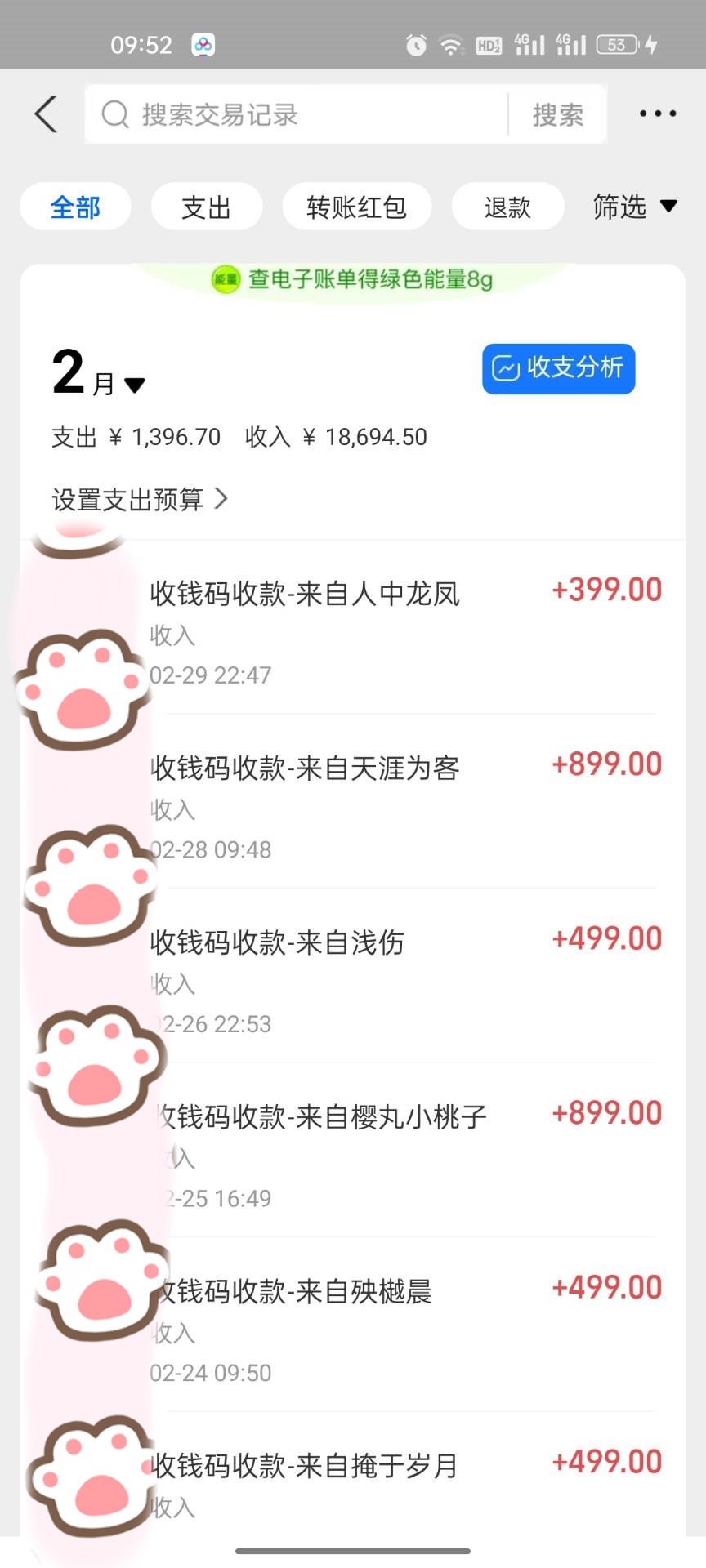Image resolution: width=706 pixels, height=1568 pixels.
Task: Switch to the 全部 tab
Action: point(75,207)
